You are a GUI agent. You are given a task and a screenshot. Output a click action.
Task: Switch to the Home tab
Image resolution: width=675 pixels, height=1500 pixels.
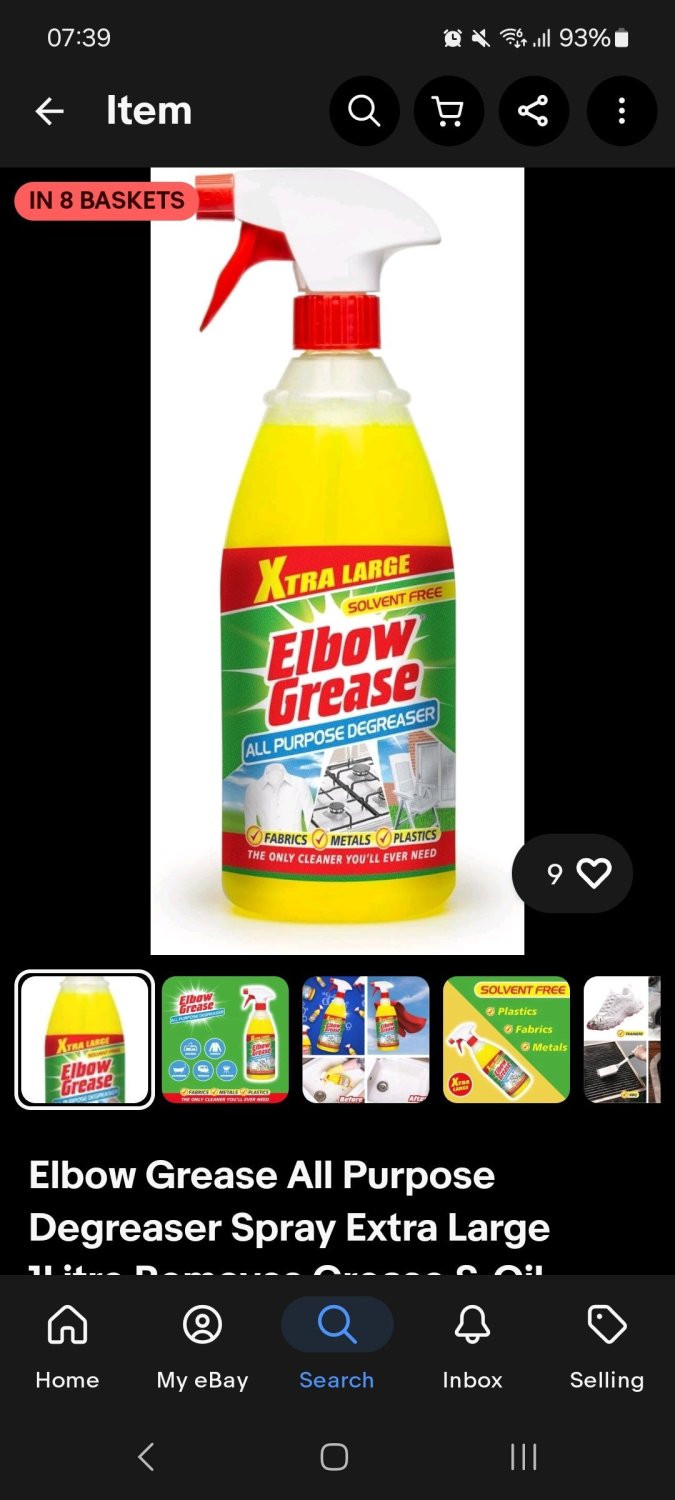click(x=67, y=1349)
